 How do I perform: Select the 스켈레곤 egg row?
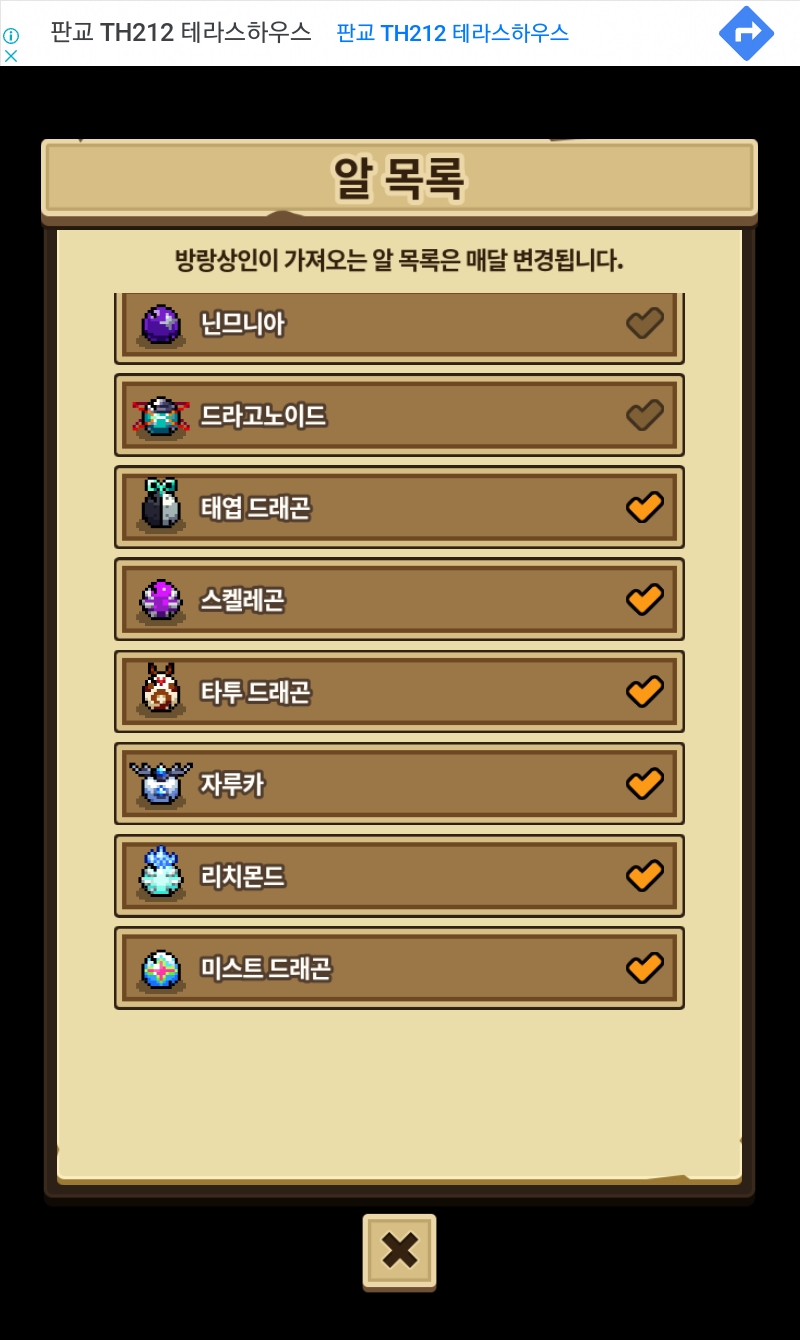click(x=398, y=599)
